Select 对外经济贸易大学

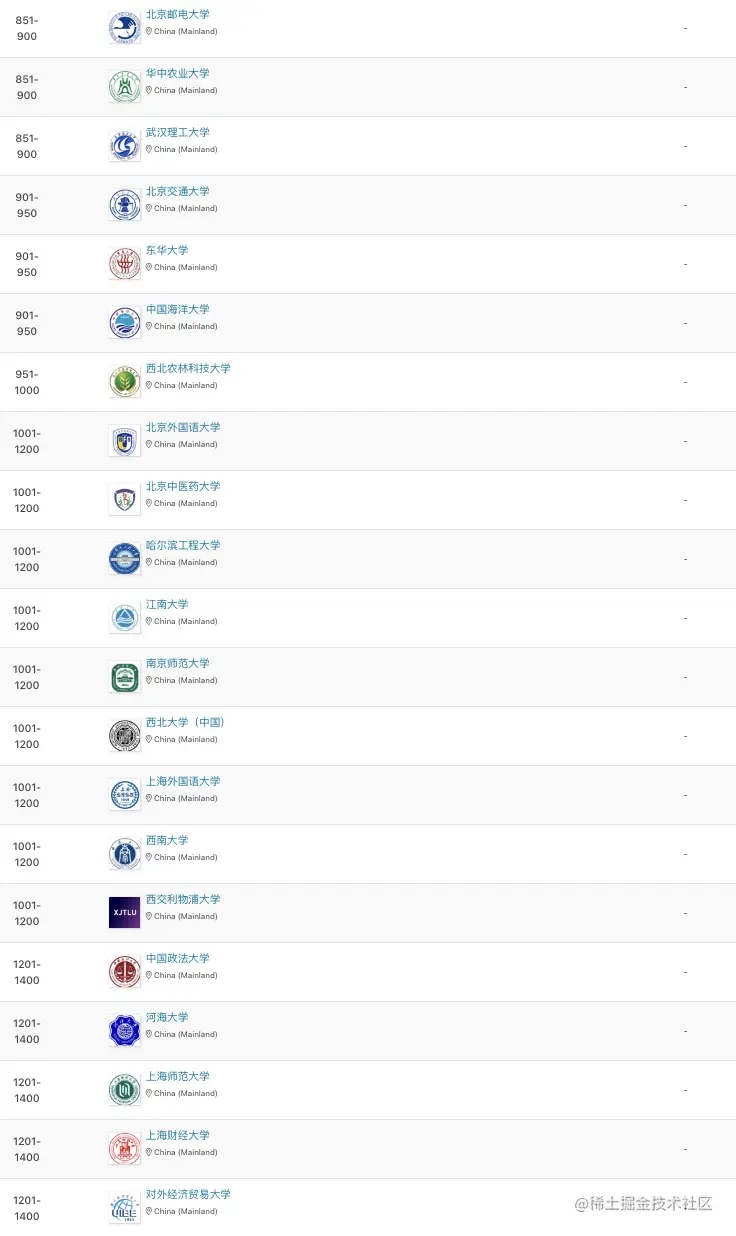click(x=188, y=1194)
